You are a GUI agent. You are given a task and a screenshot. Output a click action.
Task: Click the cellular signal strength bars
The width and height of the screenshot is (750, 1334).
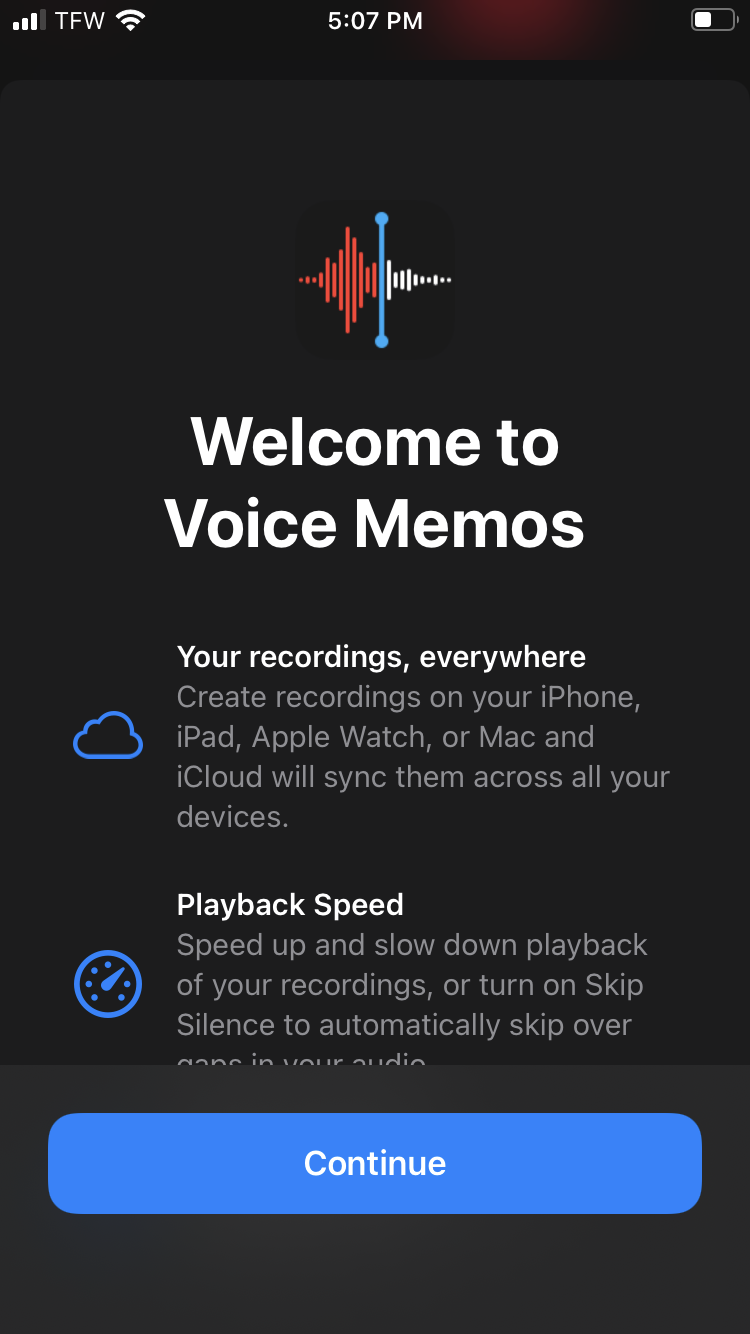click(x=27, y=19)
